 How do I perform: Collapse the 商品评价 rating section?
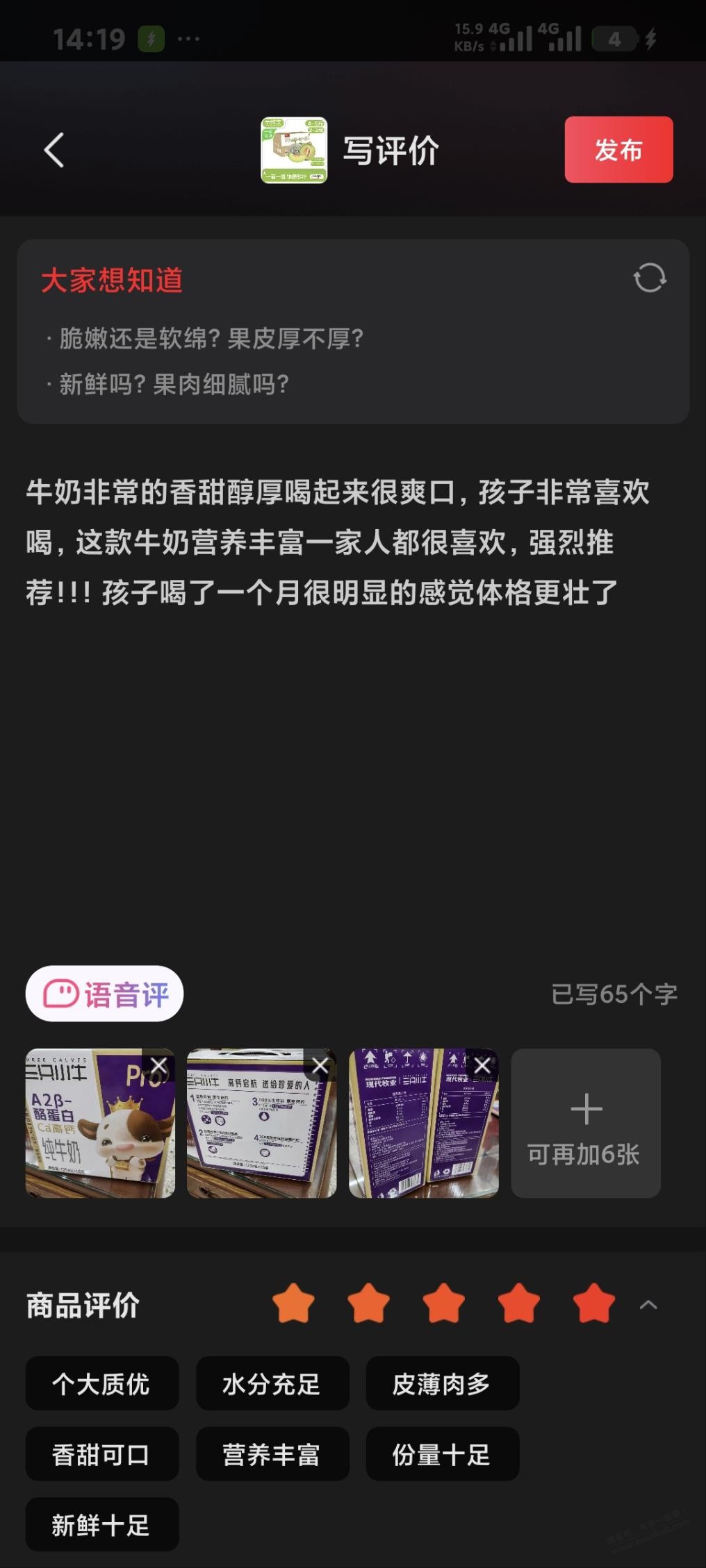pyautogui.click(x=648, y=1305)
